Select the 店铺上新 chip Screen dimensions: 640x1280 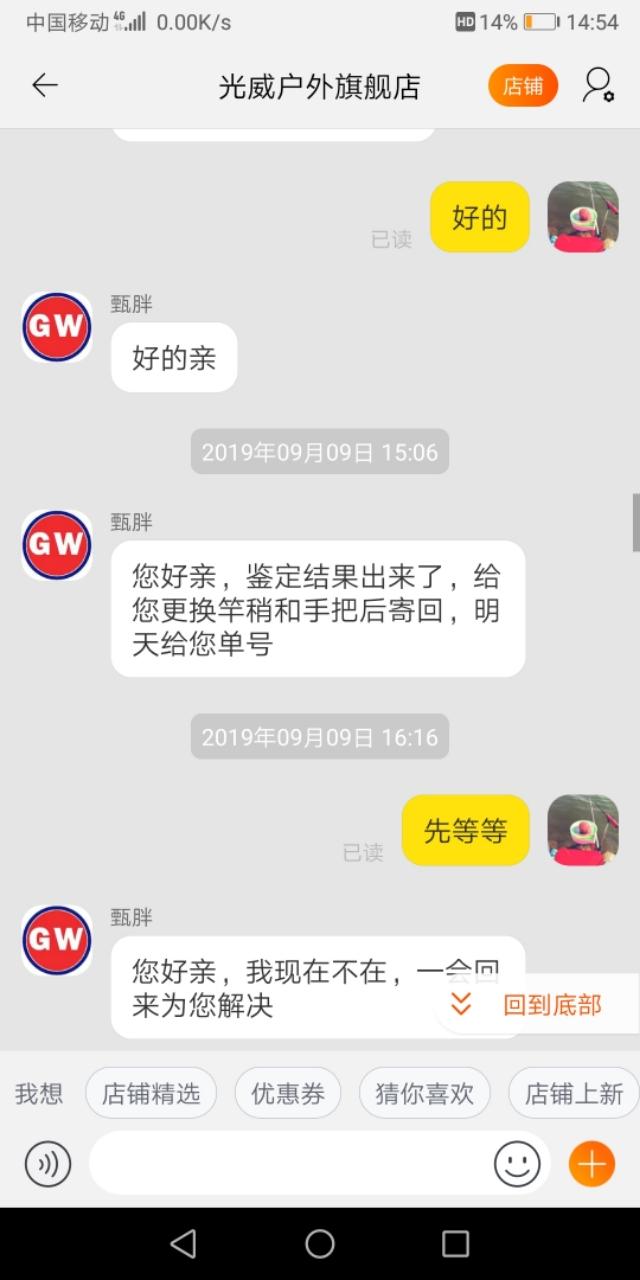[x=573, y=1094]
